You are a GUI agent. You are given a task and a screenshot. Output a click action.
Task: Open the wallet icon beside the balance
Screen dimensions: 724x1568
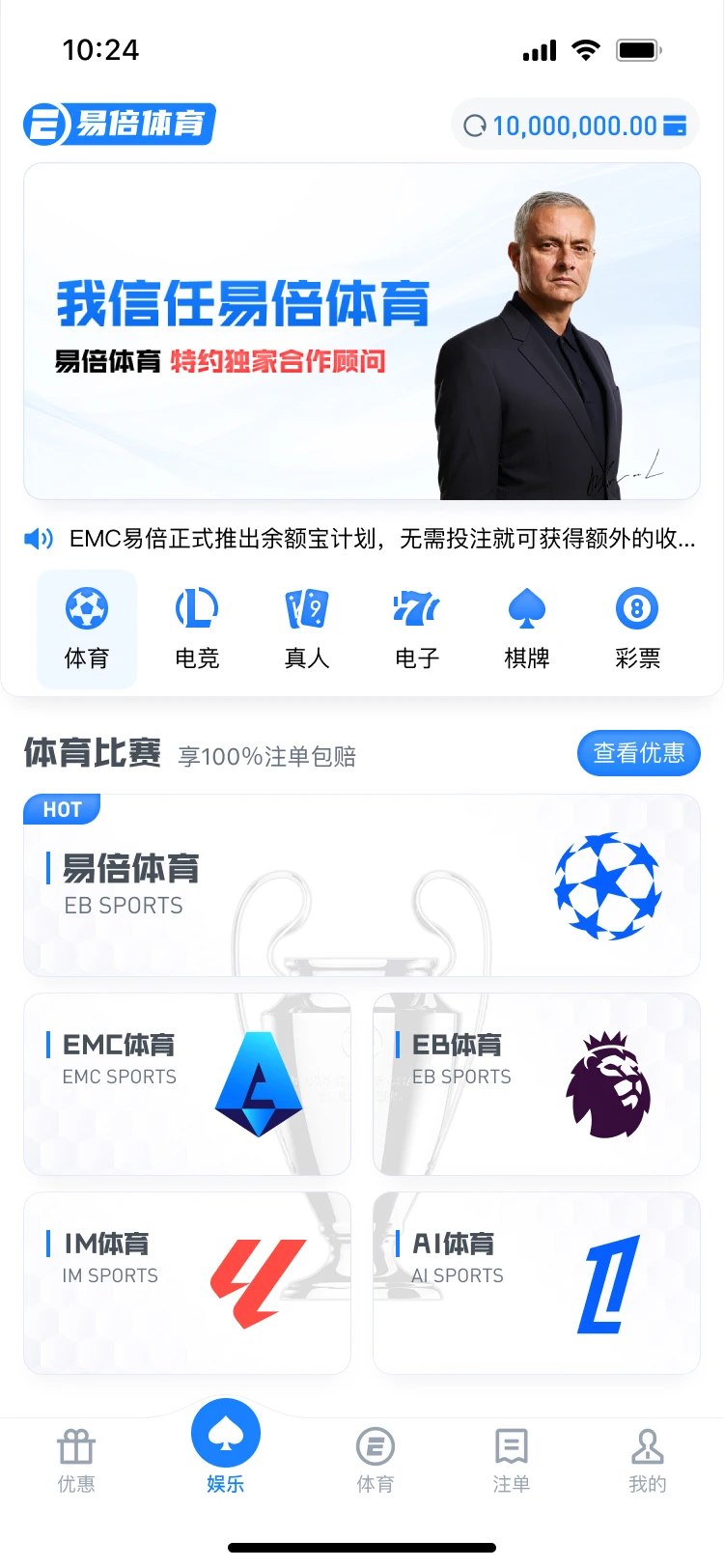coord(675,126)
